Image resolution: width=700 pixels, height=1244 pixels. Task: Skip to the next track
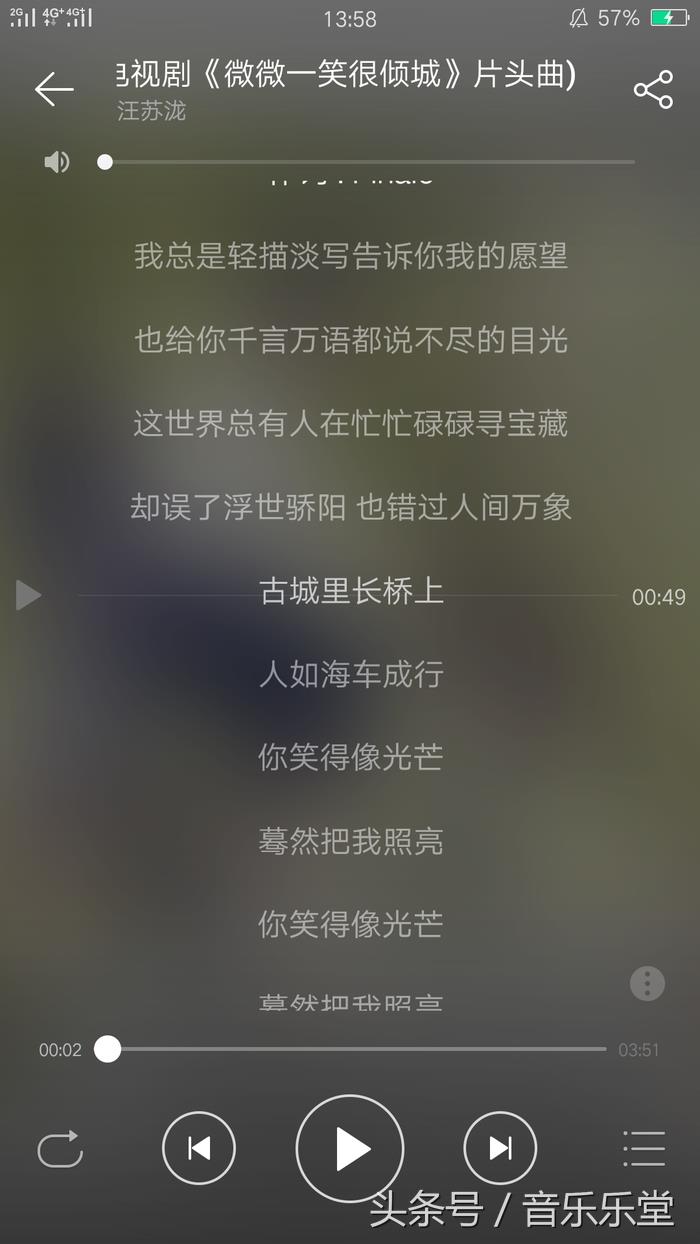click(x=500, y=1148)
